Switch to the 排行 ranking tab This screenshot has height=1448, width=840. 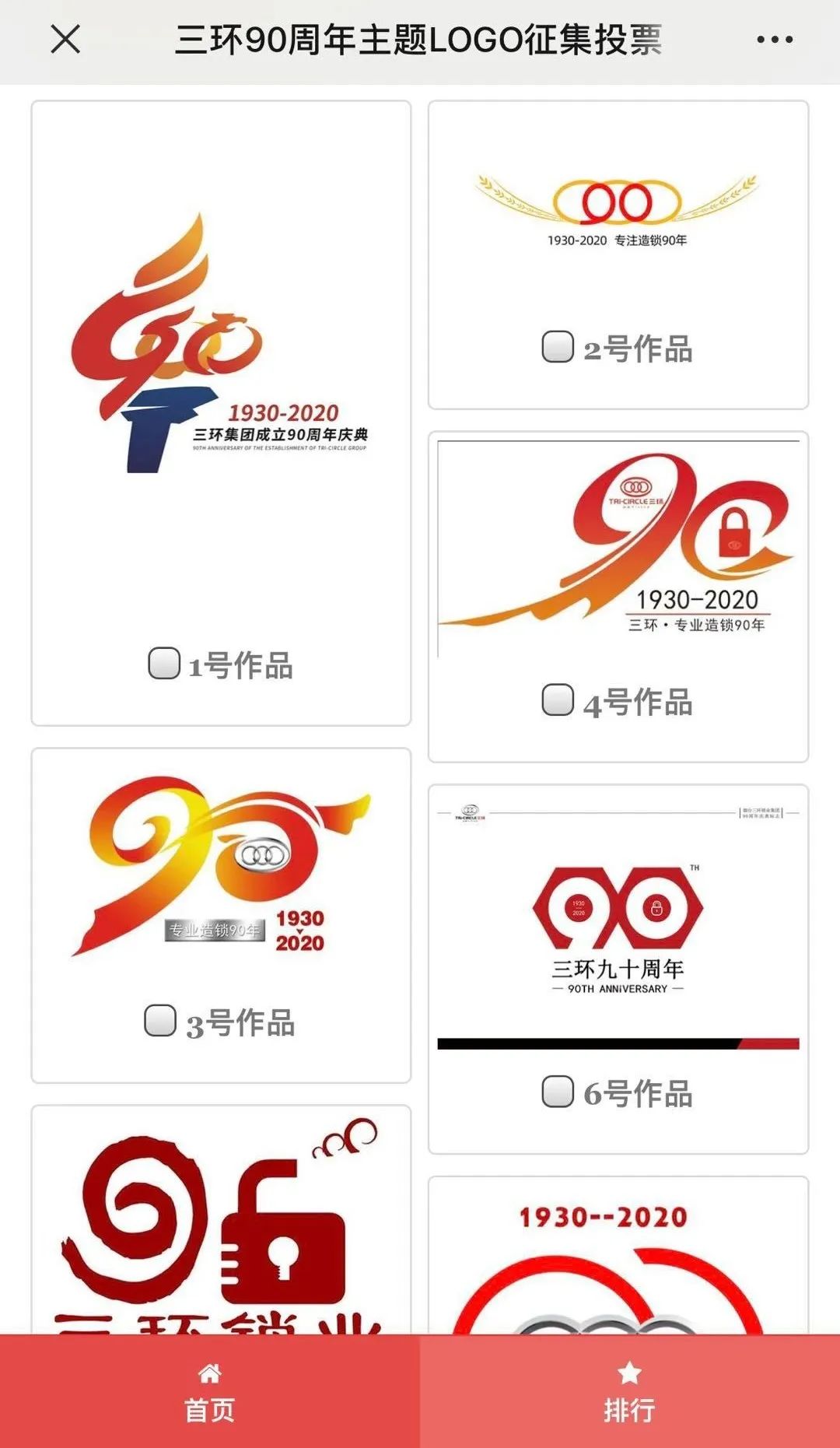(x=630, y=1392)
